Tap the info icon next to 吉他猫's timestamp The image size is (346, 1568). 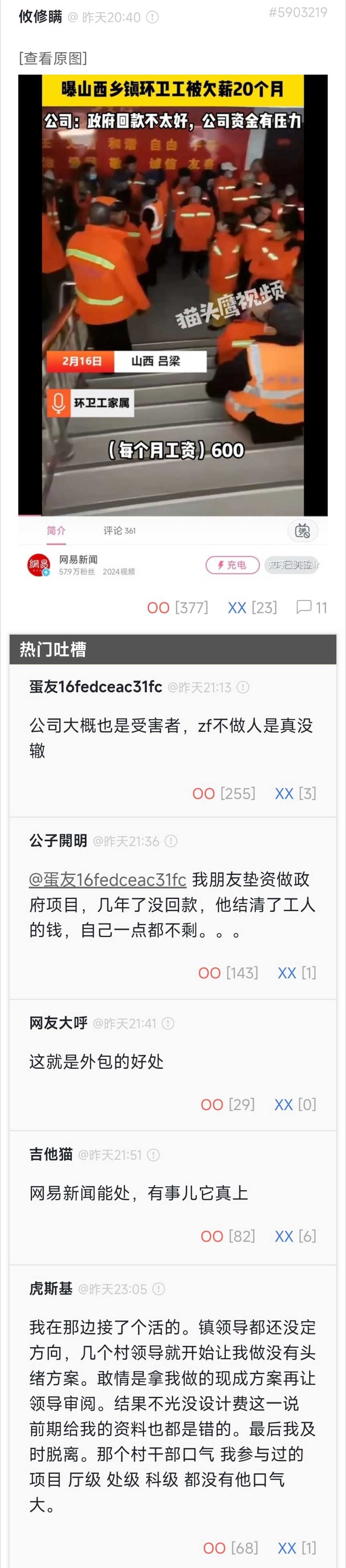click(153, 1155)
